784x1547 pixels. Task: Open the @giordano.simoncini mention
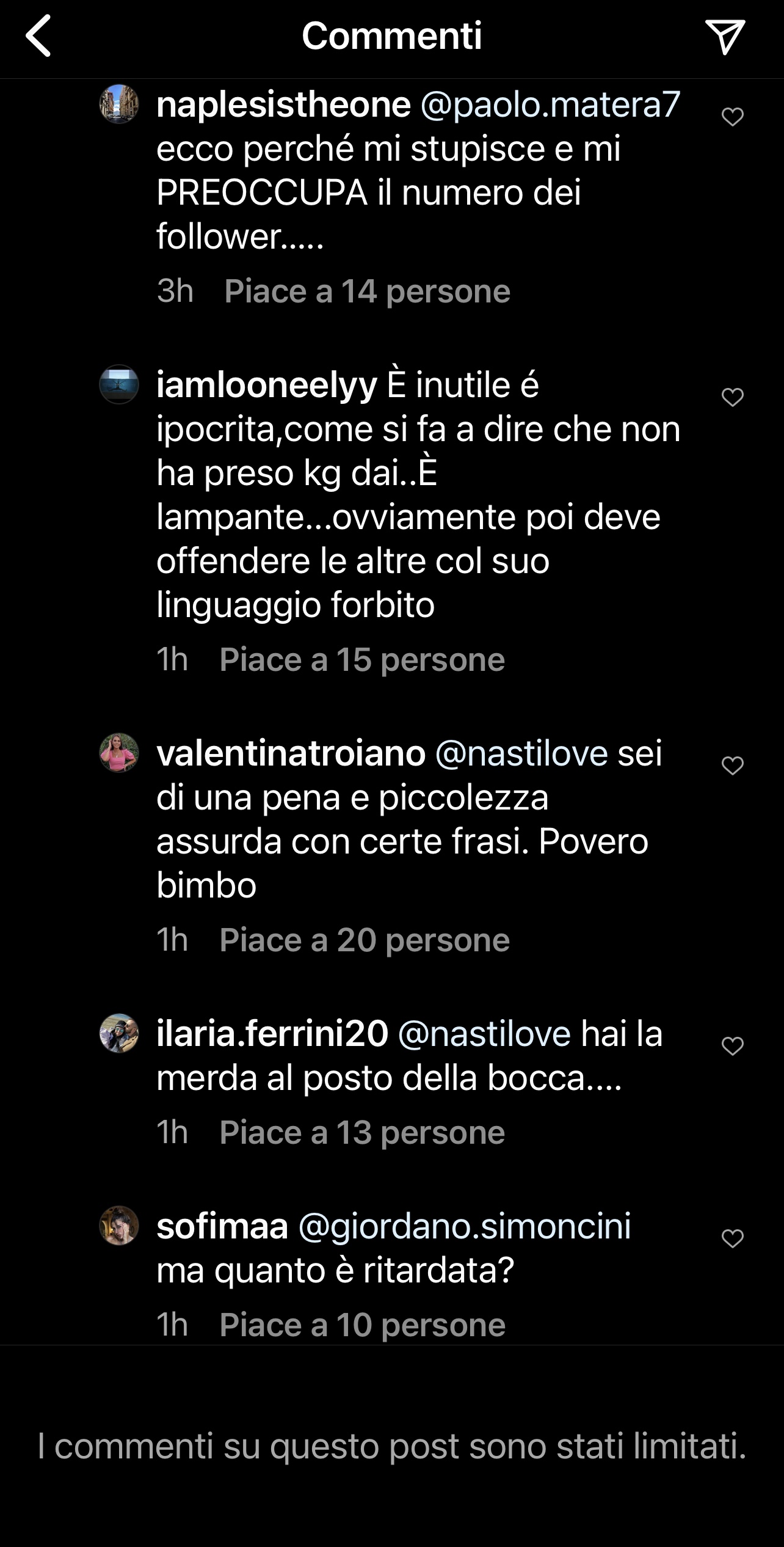point(464,1226)
